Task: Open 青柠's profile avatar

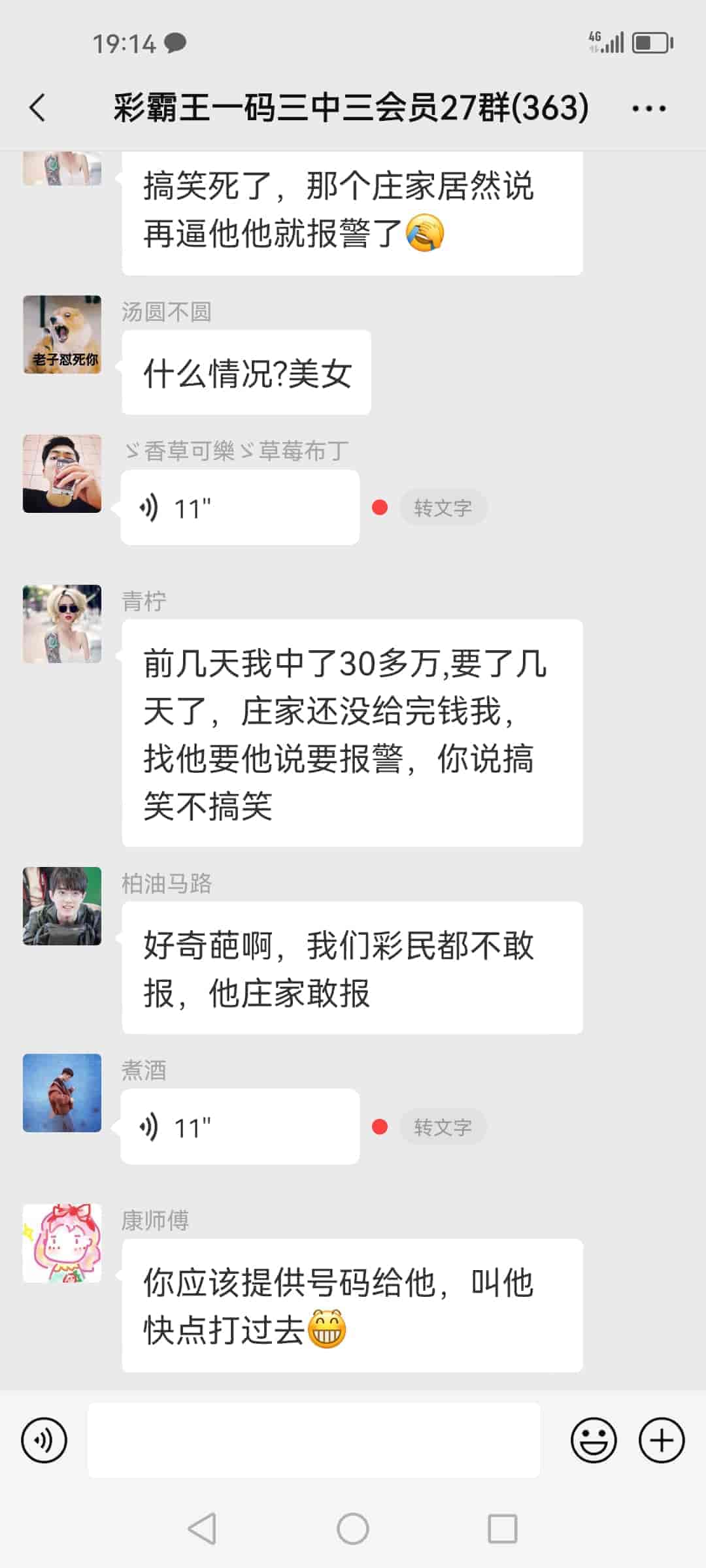Action: point(62,623)
